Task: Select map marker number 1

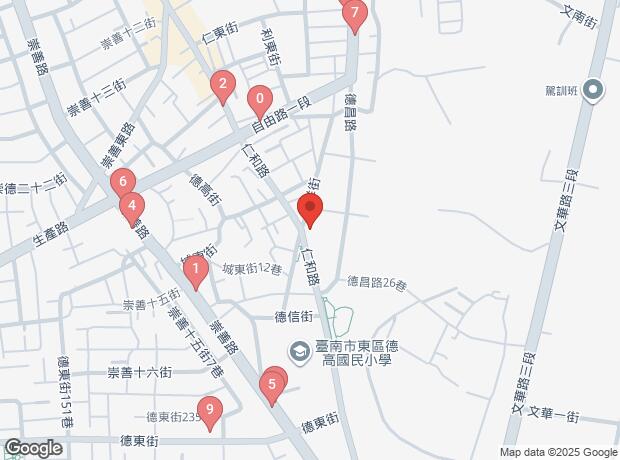Action: [198, 268]
